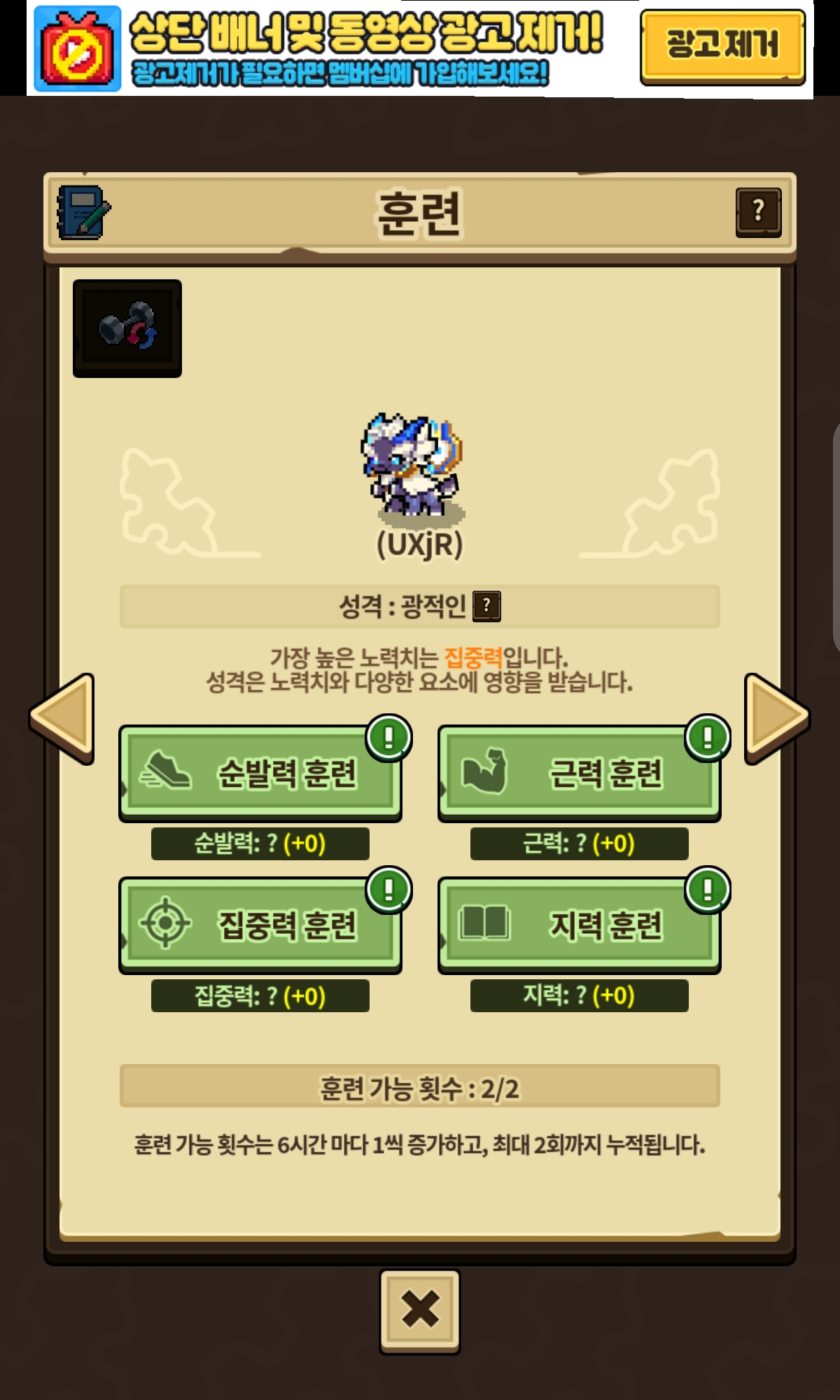The image size is (840, 1400).
Task: Open the notebook icon in the header
Action: (x=83, y=212)
